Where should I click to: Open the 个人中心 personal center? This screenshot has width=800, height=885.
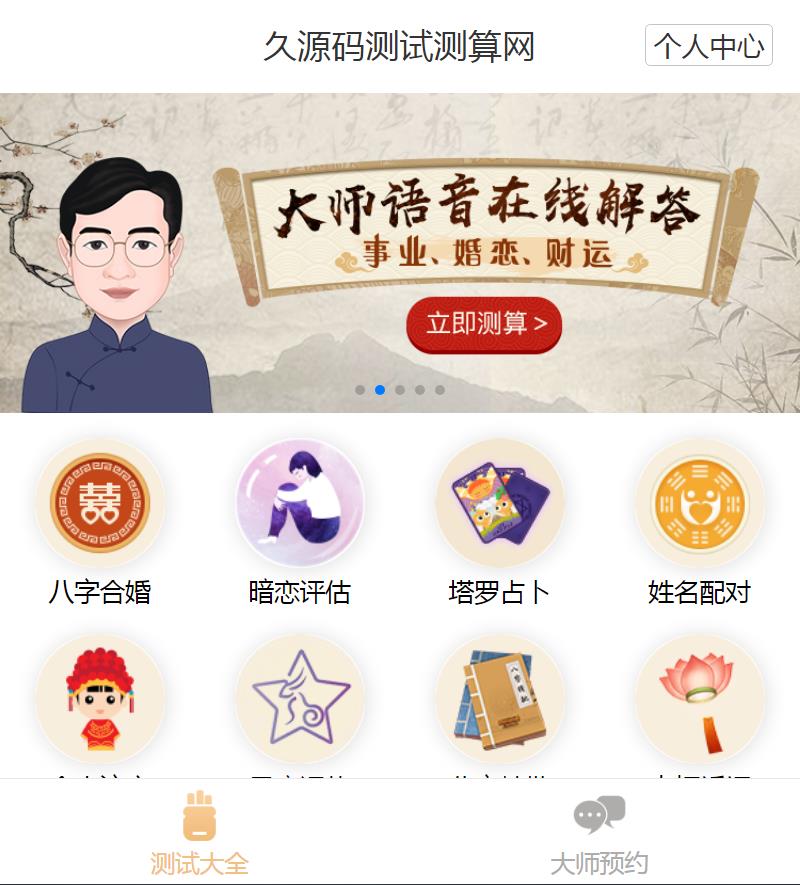(708, 46)
